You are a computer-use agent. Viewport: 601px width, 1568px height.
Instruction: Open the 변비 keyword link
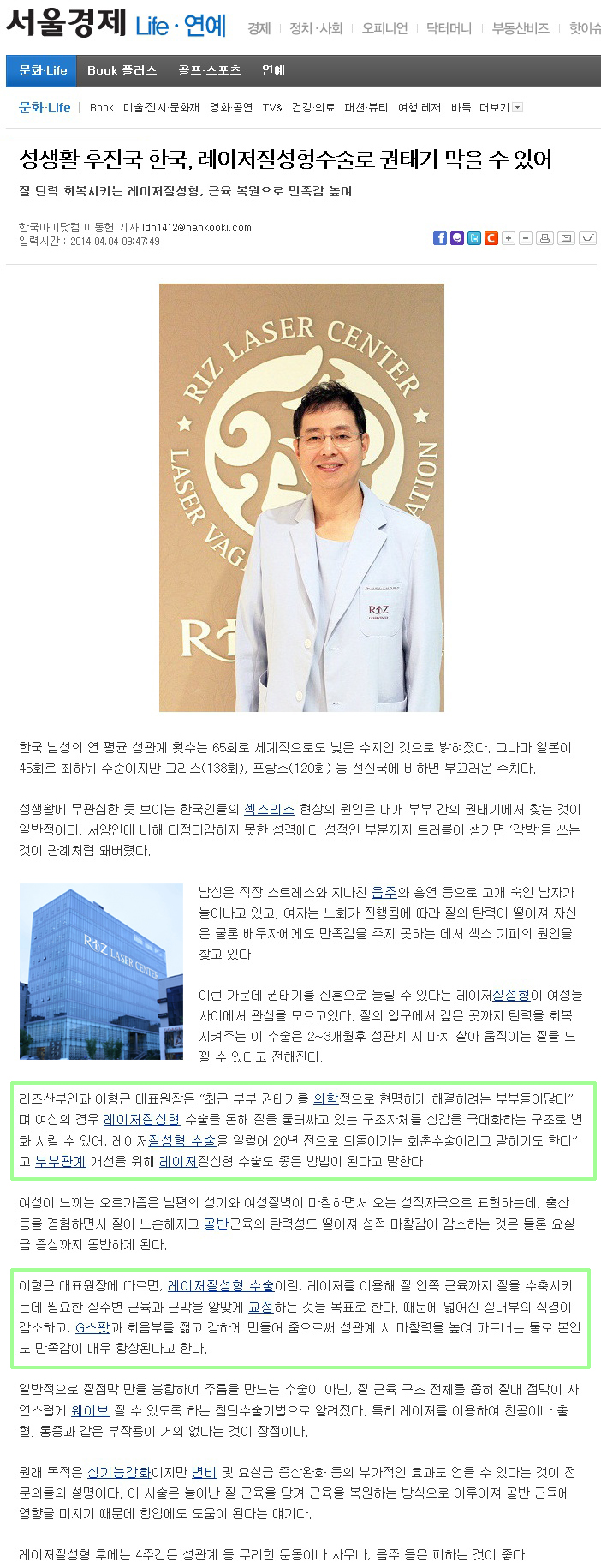click(x=204, y=1472)
